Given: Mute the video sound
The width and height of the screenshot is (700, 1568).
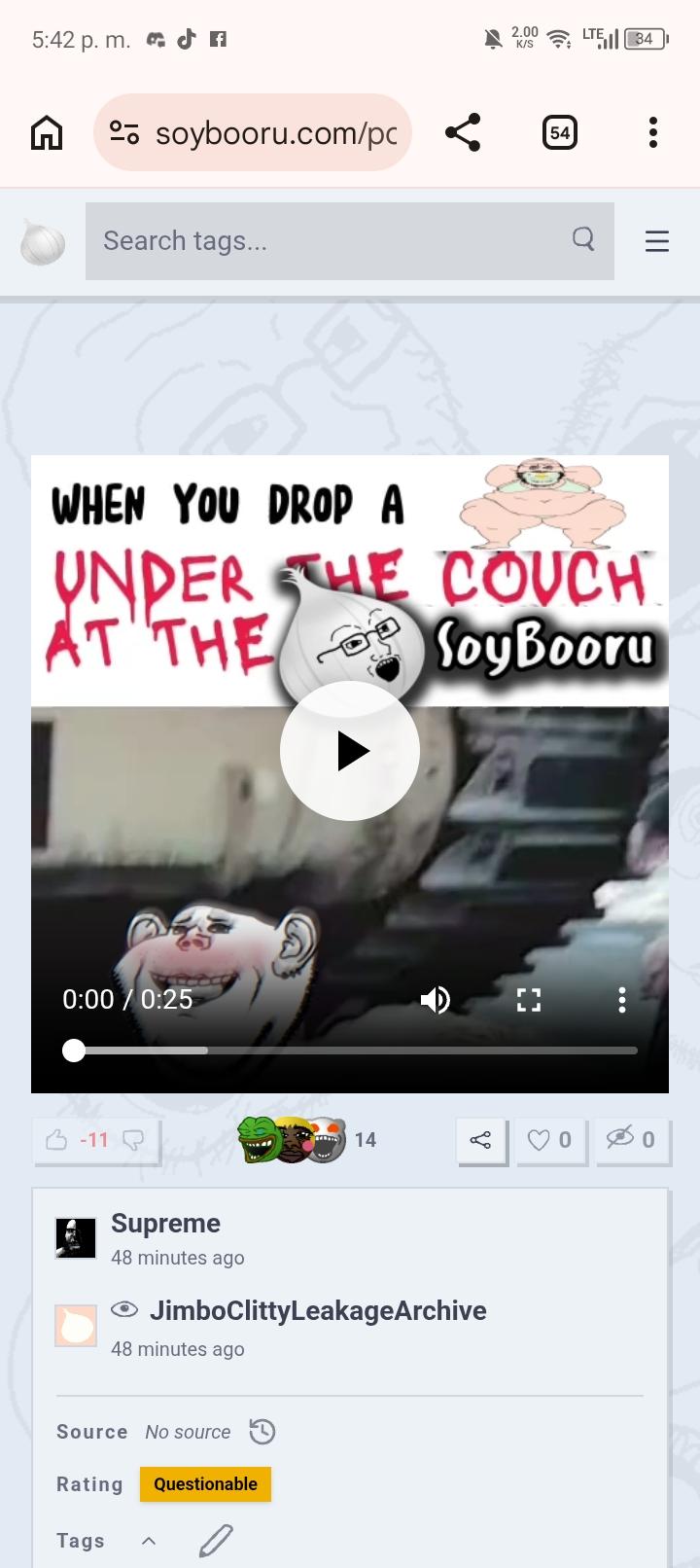Looking at the screenshot, I should point(435,999).
